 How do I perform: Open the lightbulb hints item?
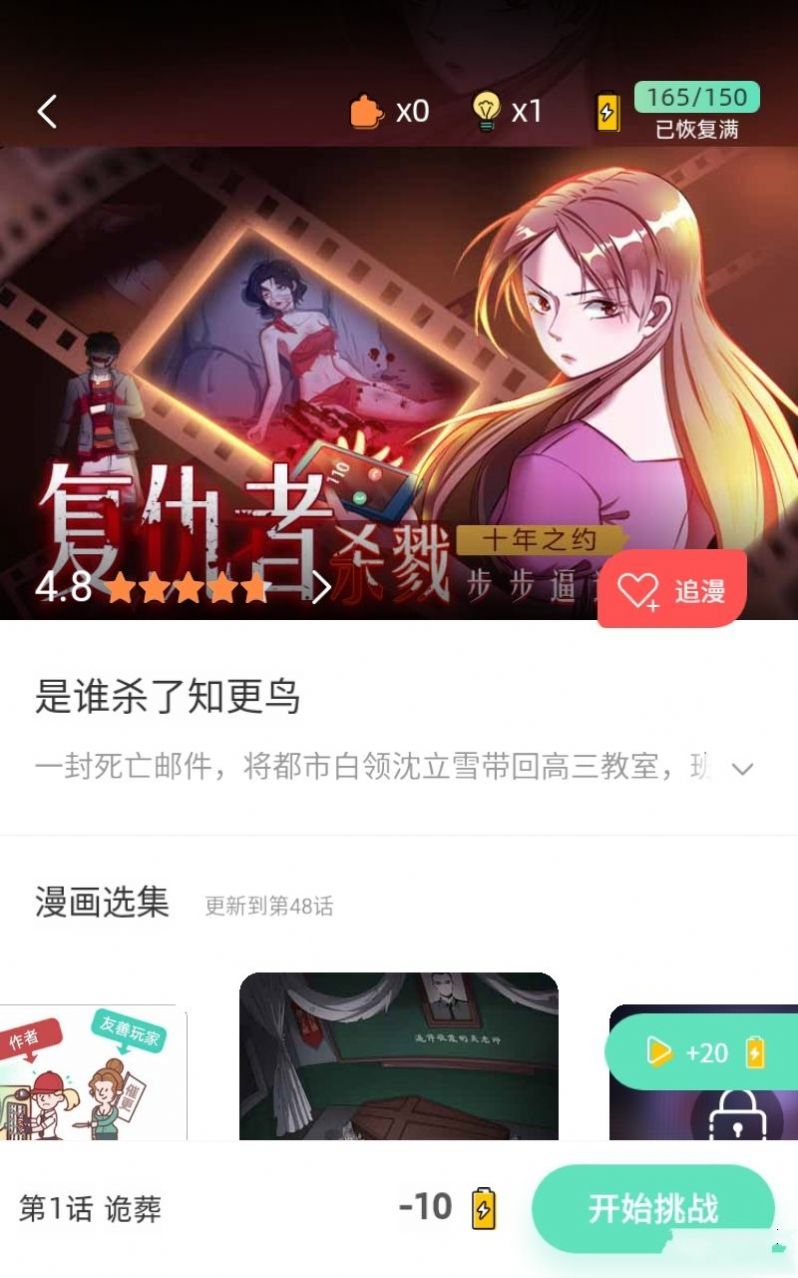coord(507,111)
